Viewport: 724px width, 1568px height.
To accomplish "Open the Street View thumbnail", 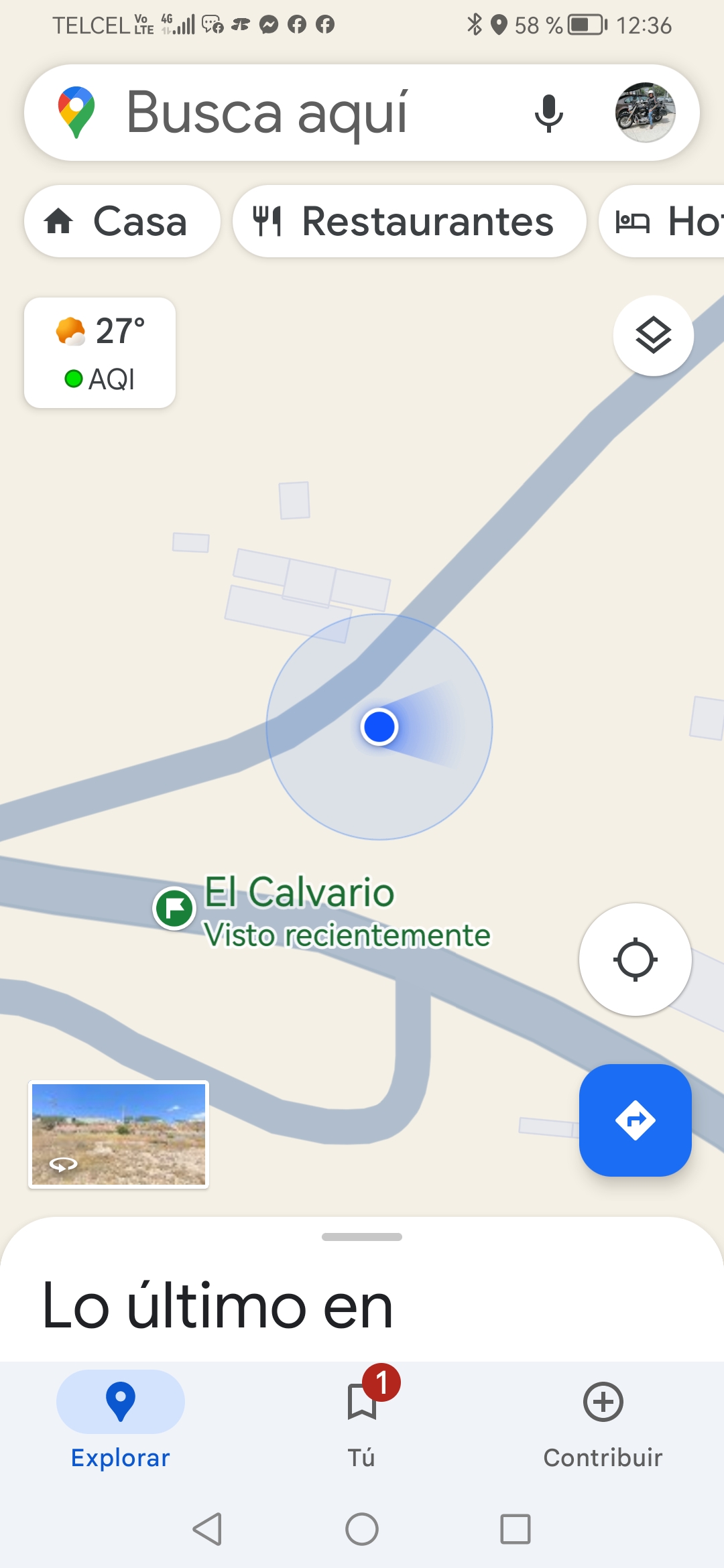I will (119, 1134).
